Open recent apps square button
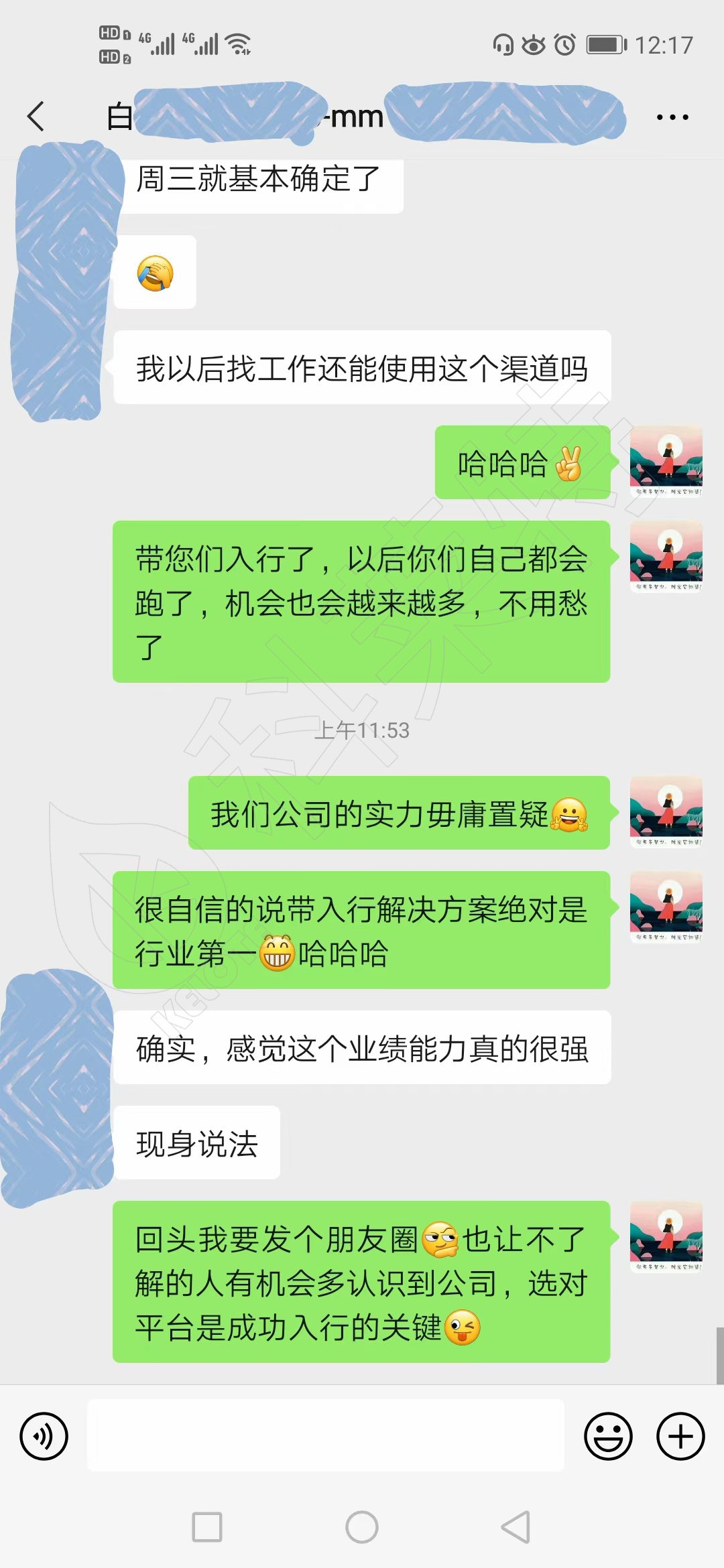Screen dimensions: 724x1568 [x=207, y=1527]
